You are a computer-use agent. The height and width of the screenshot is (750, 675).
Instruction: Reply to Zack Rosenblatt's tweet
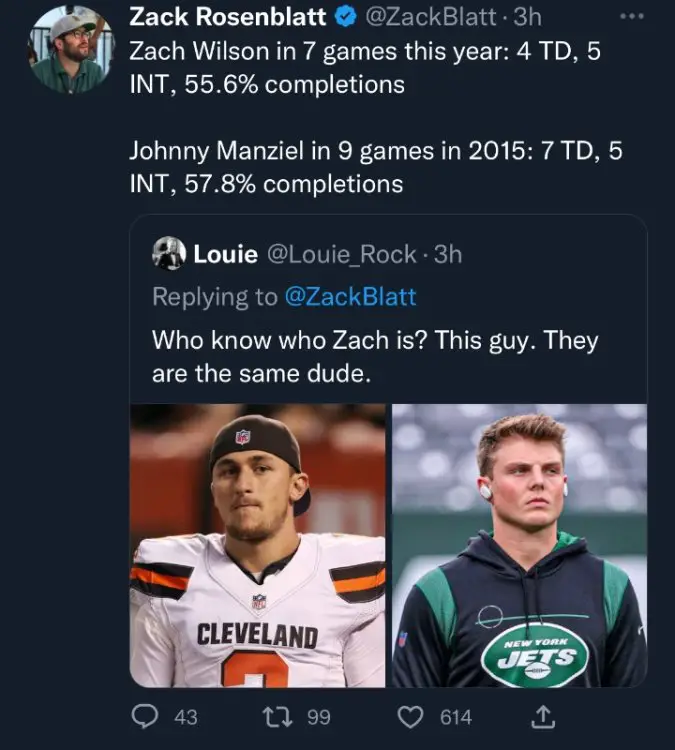point(149,717)
